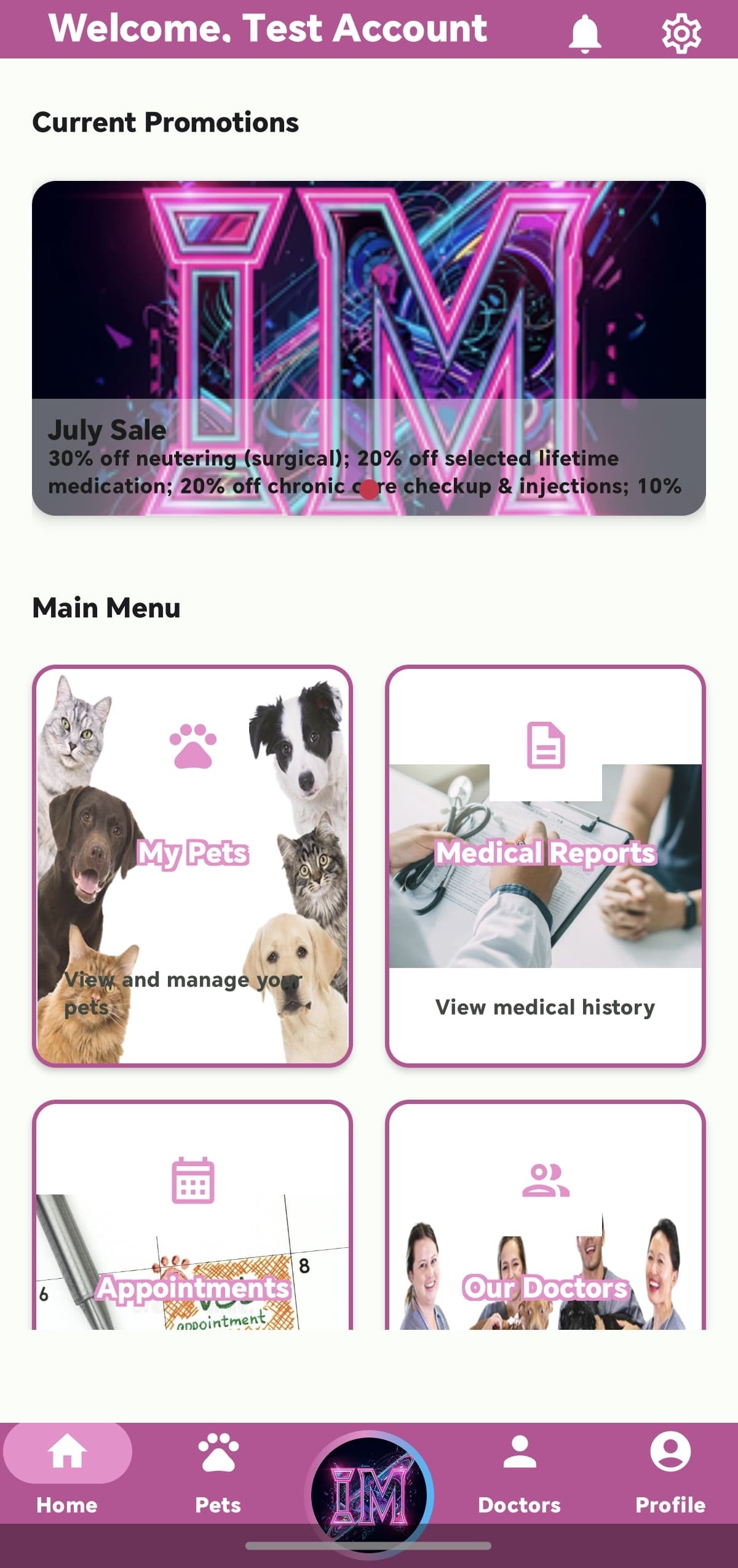Open the Profile account icon
Image resolution: width=738 pixels, height=1568 pixels.
(x=670, y=1451)
